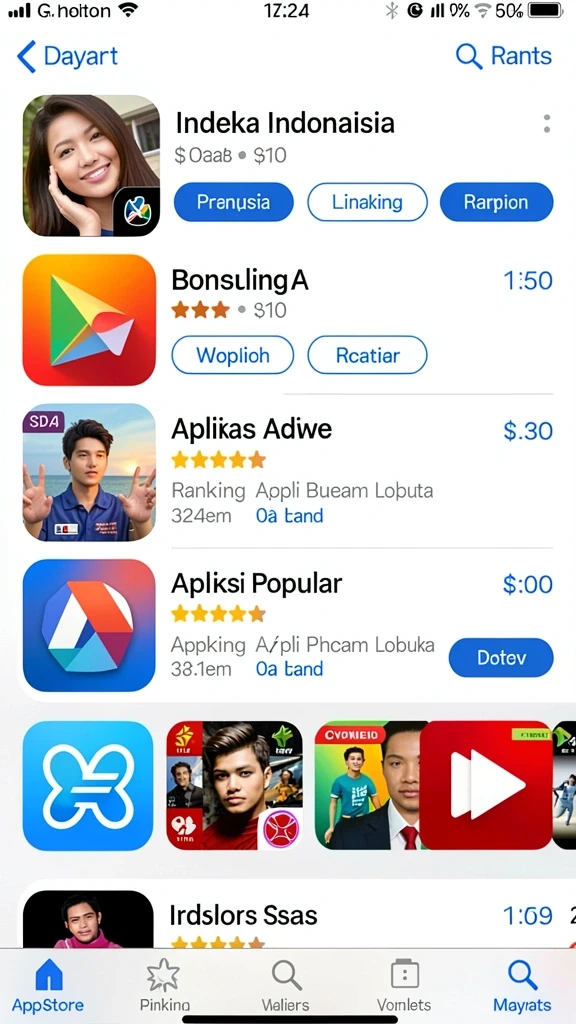Switch to the AppStore tab
576x1024 pixels.
[x=48, y=985]
